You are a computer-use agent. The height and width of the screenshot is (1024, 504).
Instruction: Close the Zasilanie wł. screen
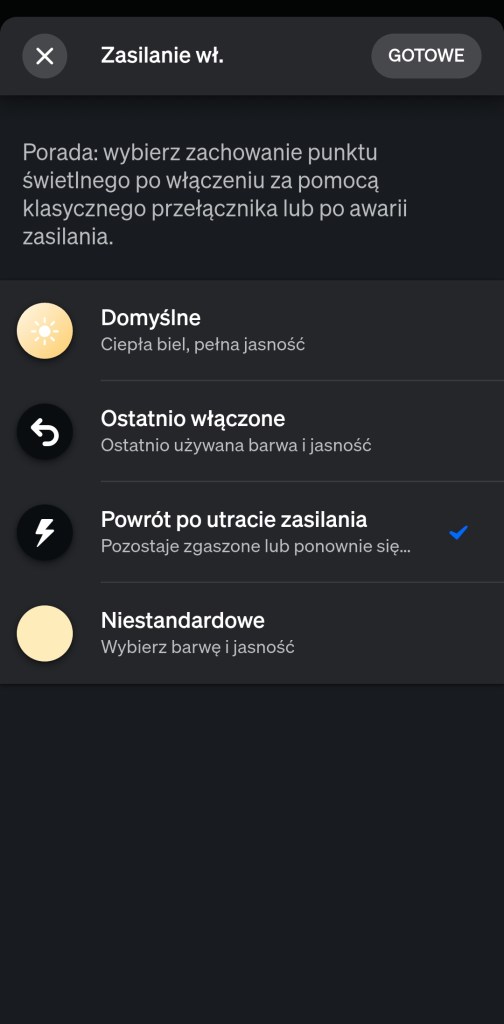[x=44, y=56]
